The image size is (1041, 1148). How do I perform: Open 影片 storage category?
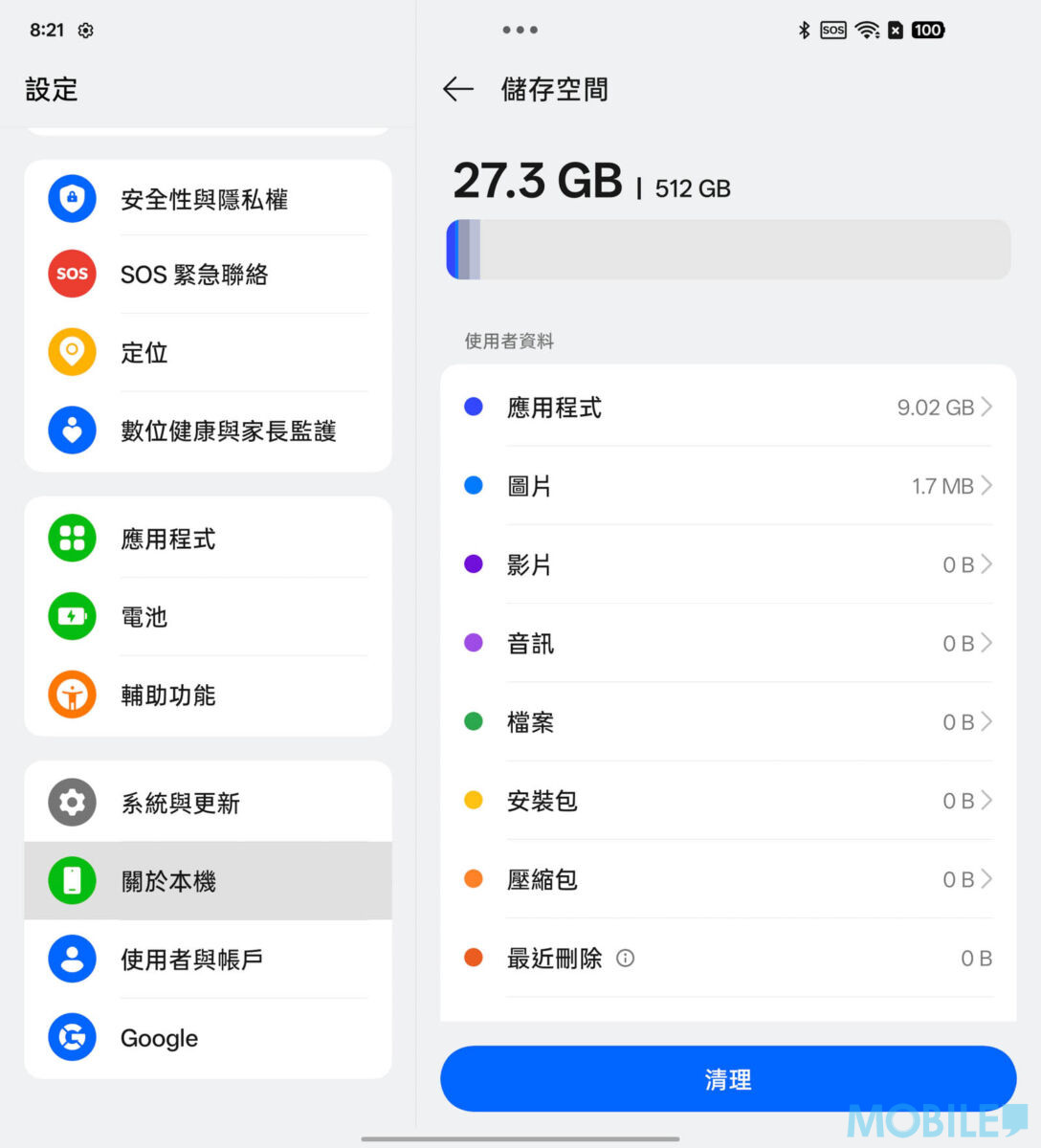click(x=727, y=564)
